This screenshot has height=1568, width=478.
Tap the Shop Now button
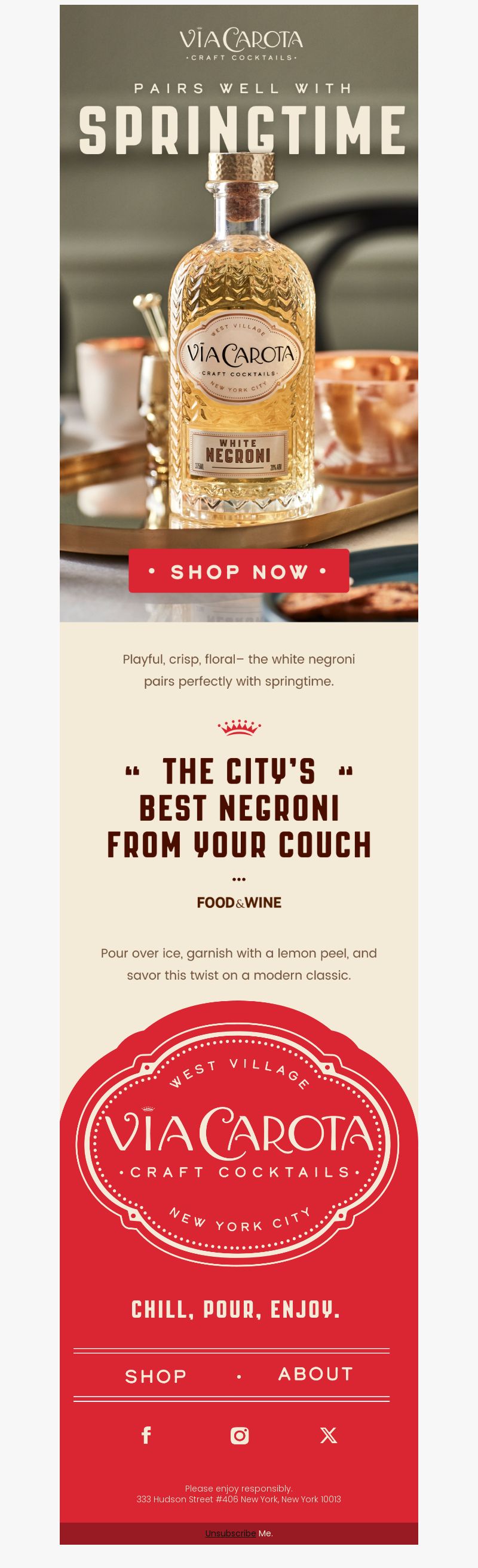pyautogui.click(x=238, y=571)
